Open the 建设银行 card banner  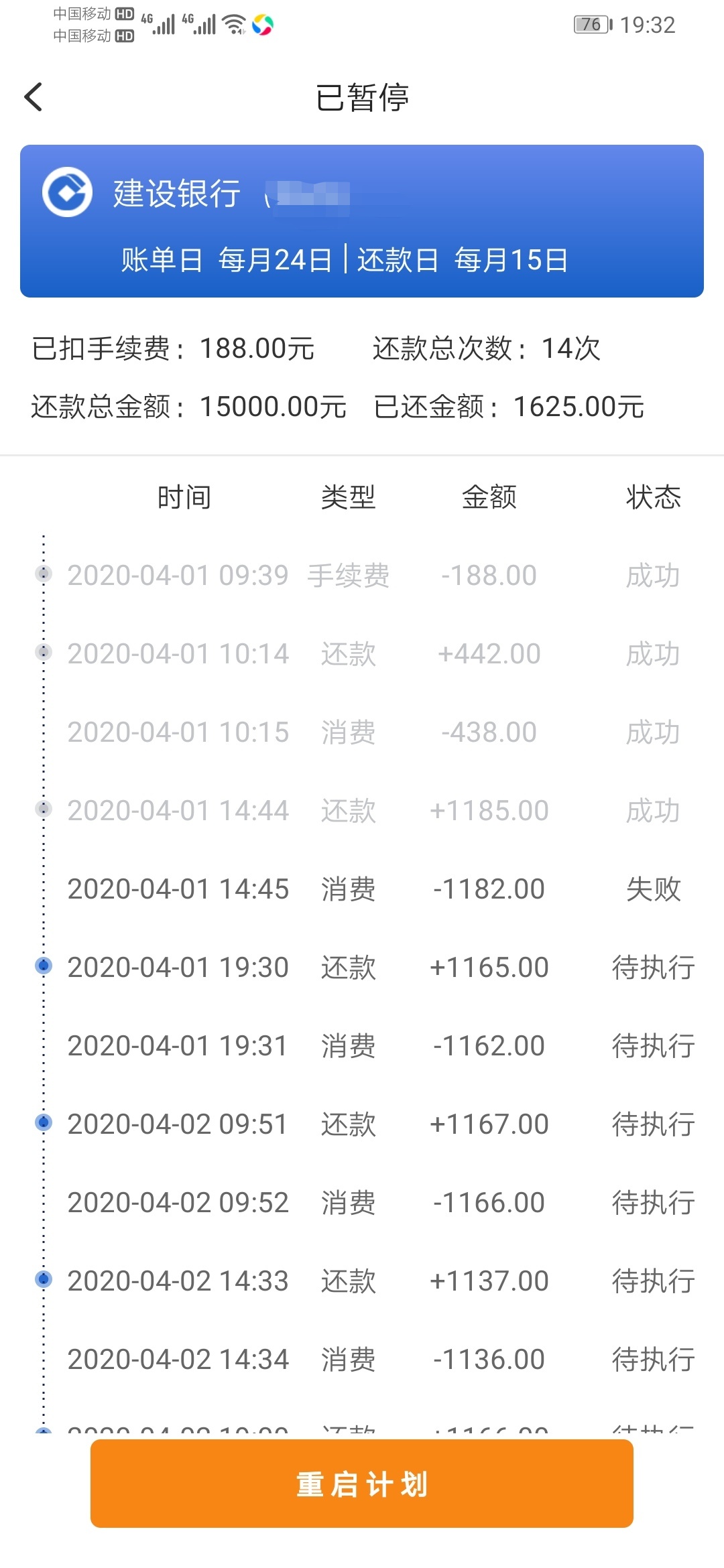[x=362, y=221]
